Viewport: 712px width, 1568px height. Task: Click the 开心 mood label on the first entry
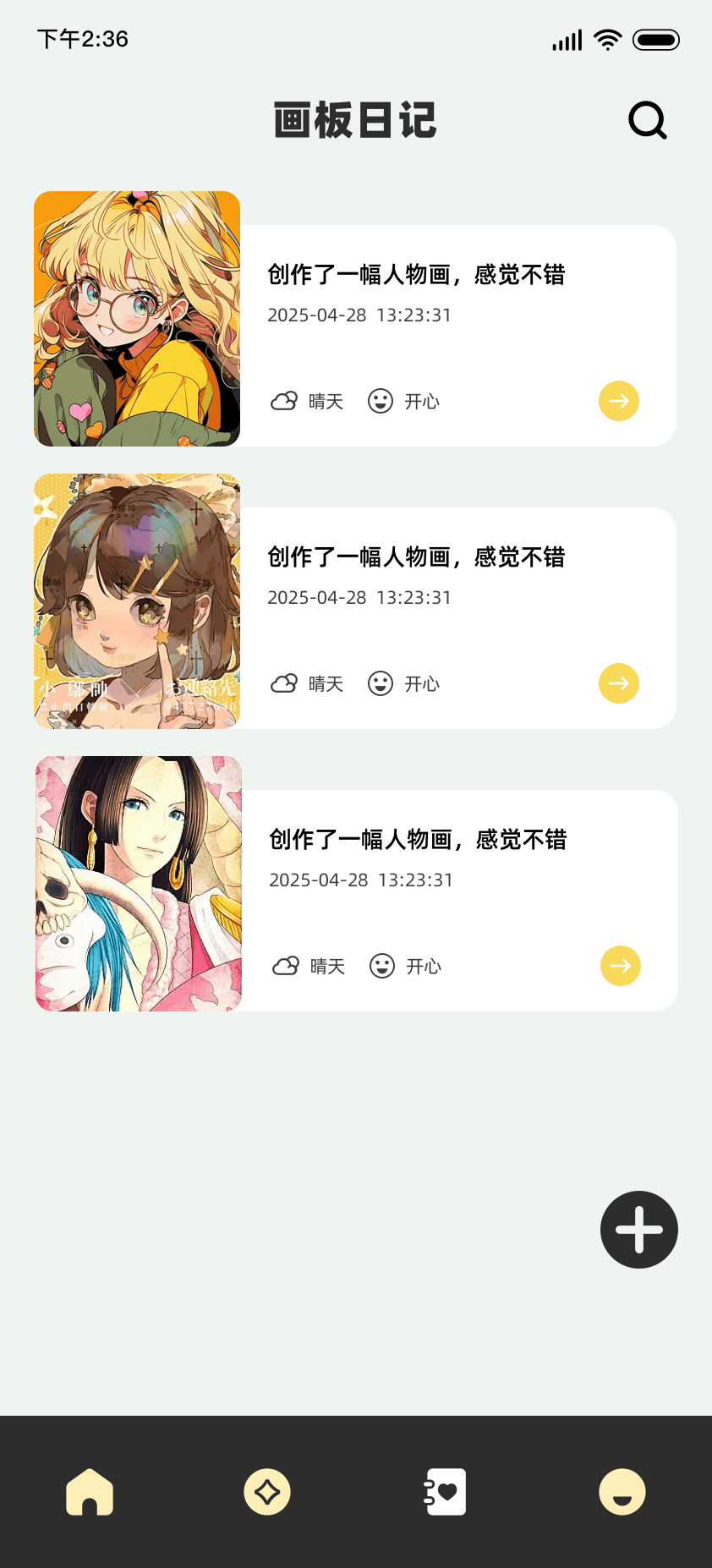(421, 401)
